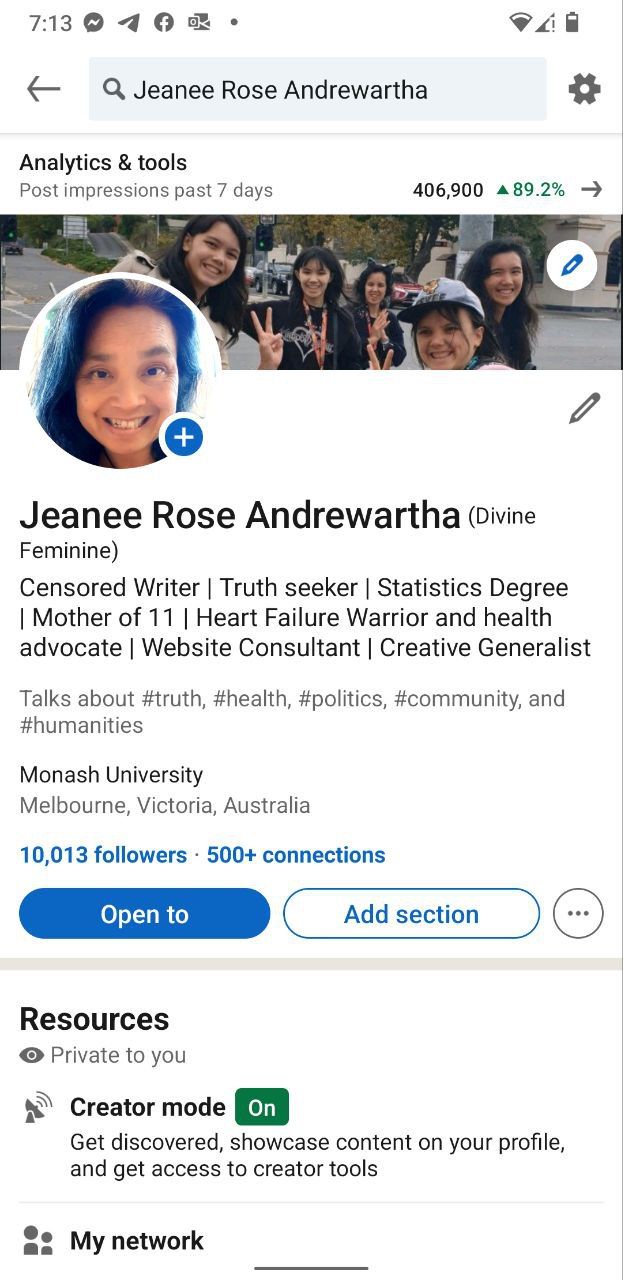The height and width of the screenshot is (1280, 623).
Task: Tap the Open to button
Action: tap(145, 914)
